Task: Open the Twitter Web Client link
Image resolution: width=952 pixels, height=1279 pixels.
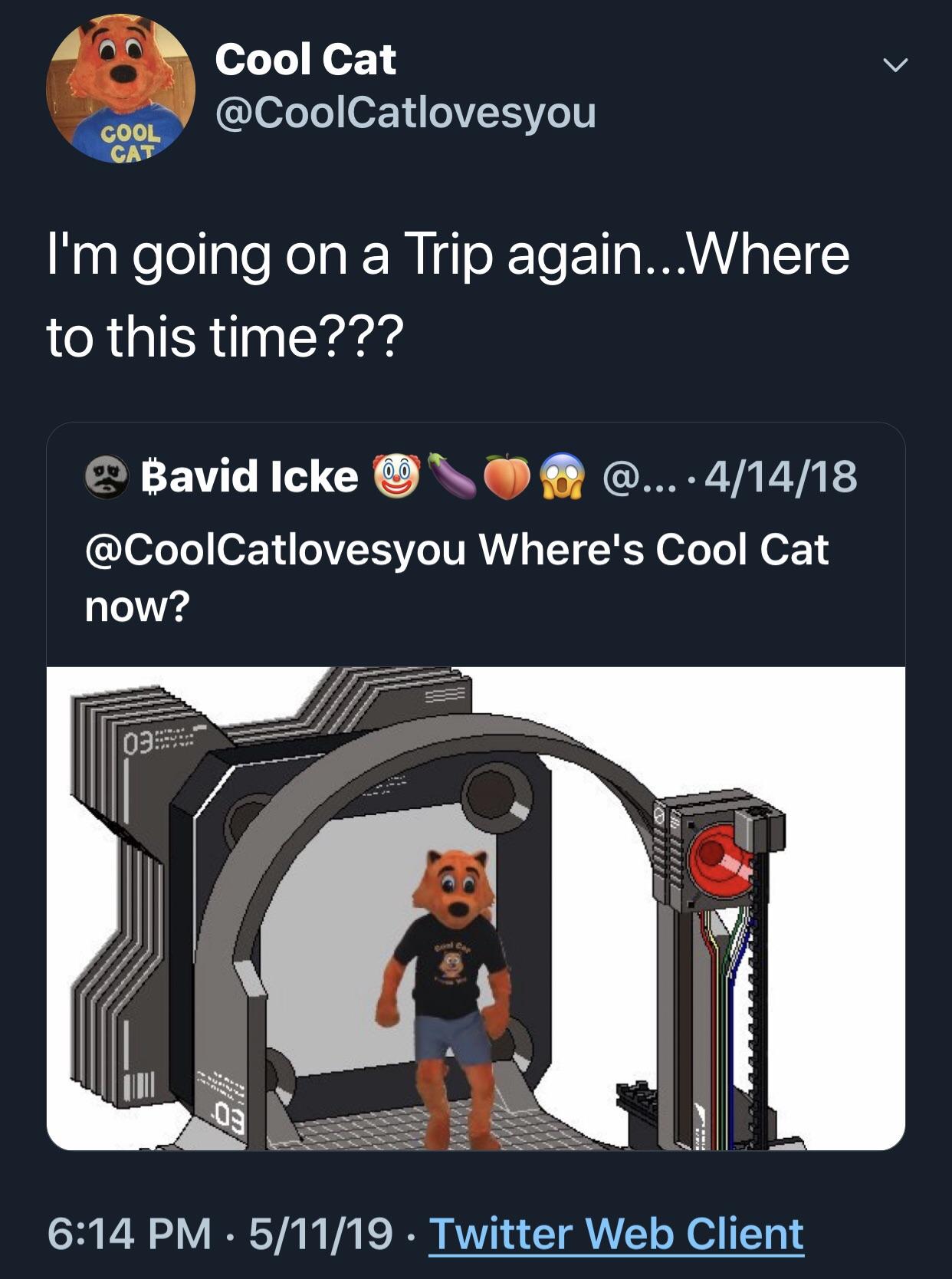Action: pyautogui.click(x=616, y=1233)
